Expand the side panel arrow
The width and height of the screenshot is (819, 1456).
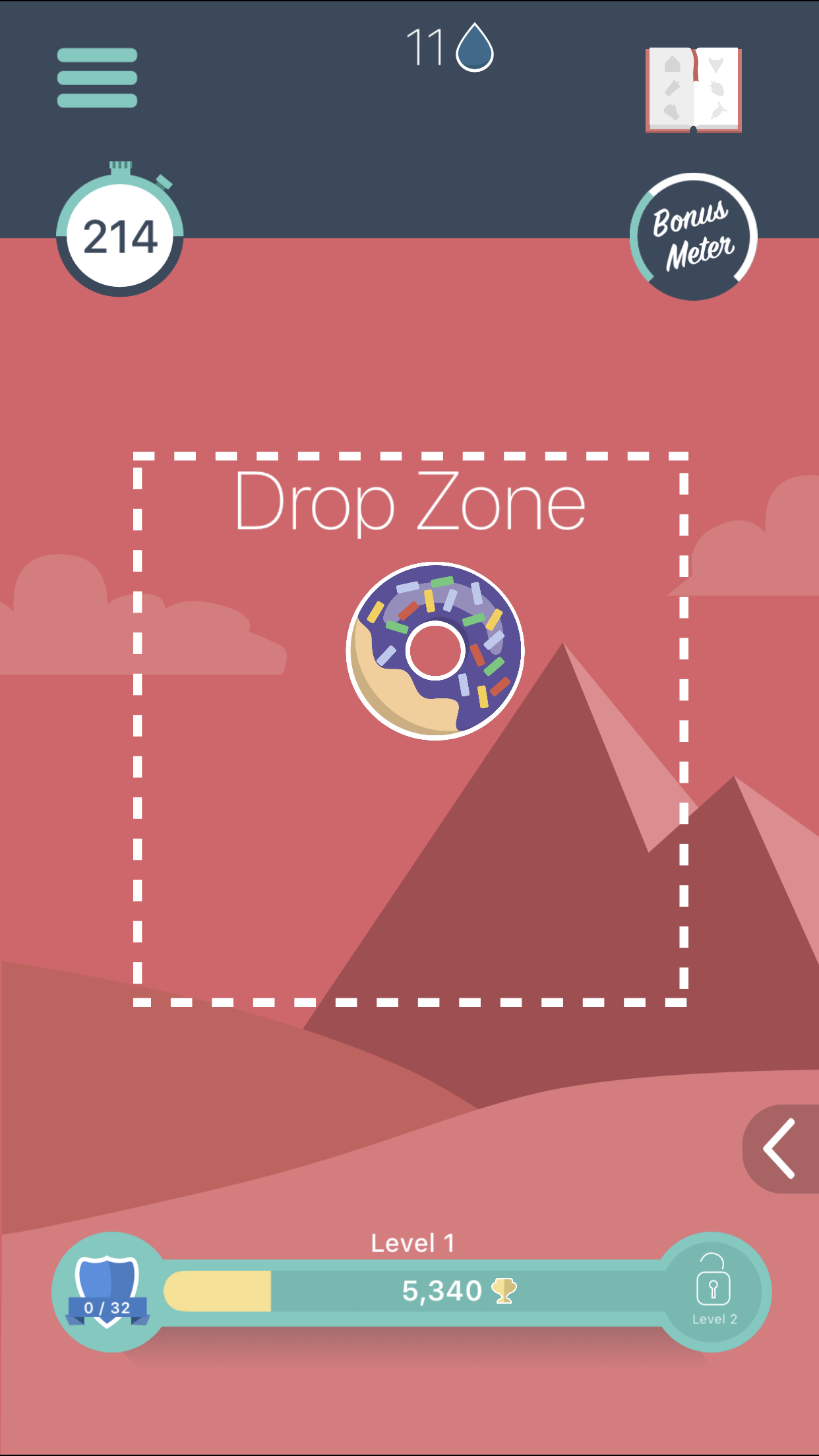(x=781, y=1149)
